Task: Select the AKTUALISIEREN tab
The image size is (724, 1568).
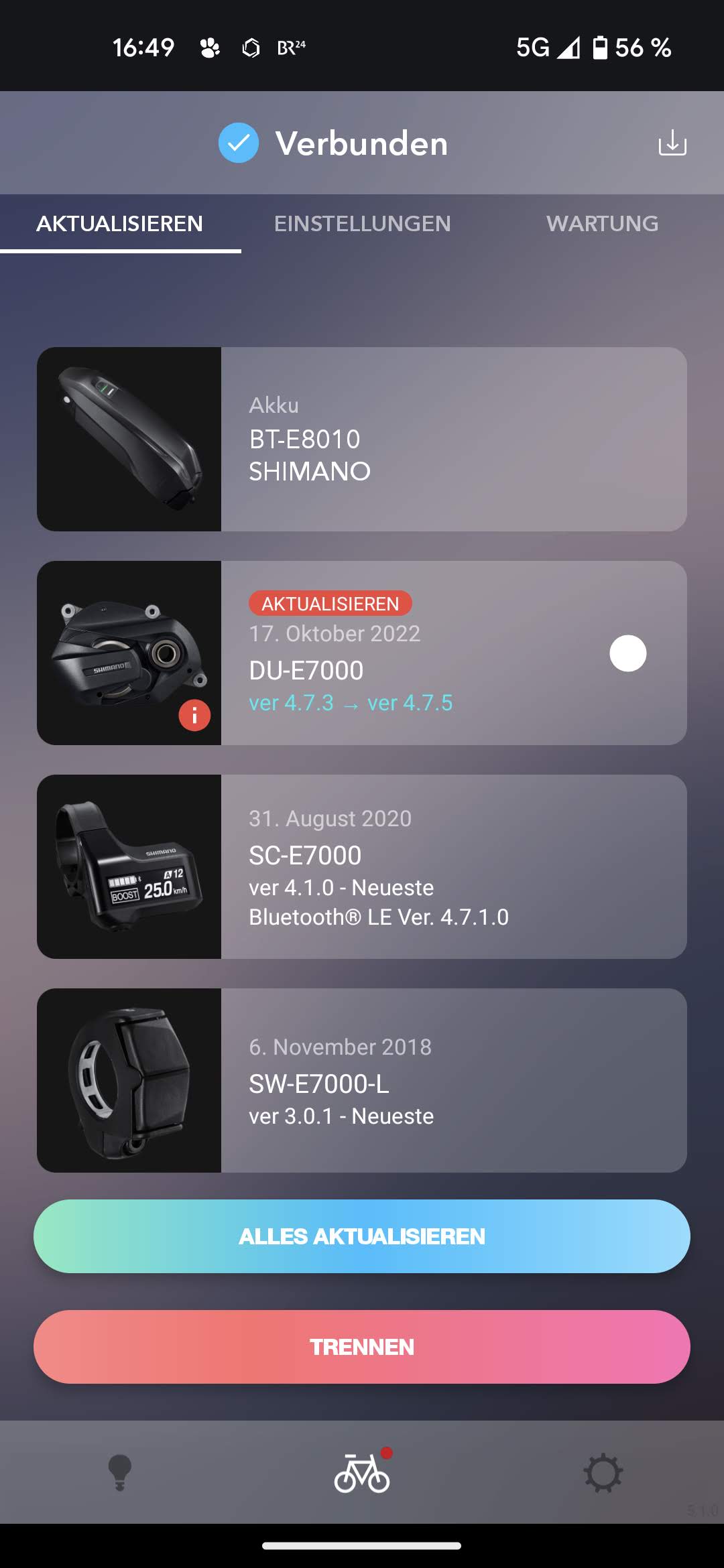Action: coord(120,224)
